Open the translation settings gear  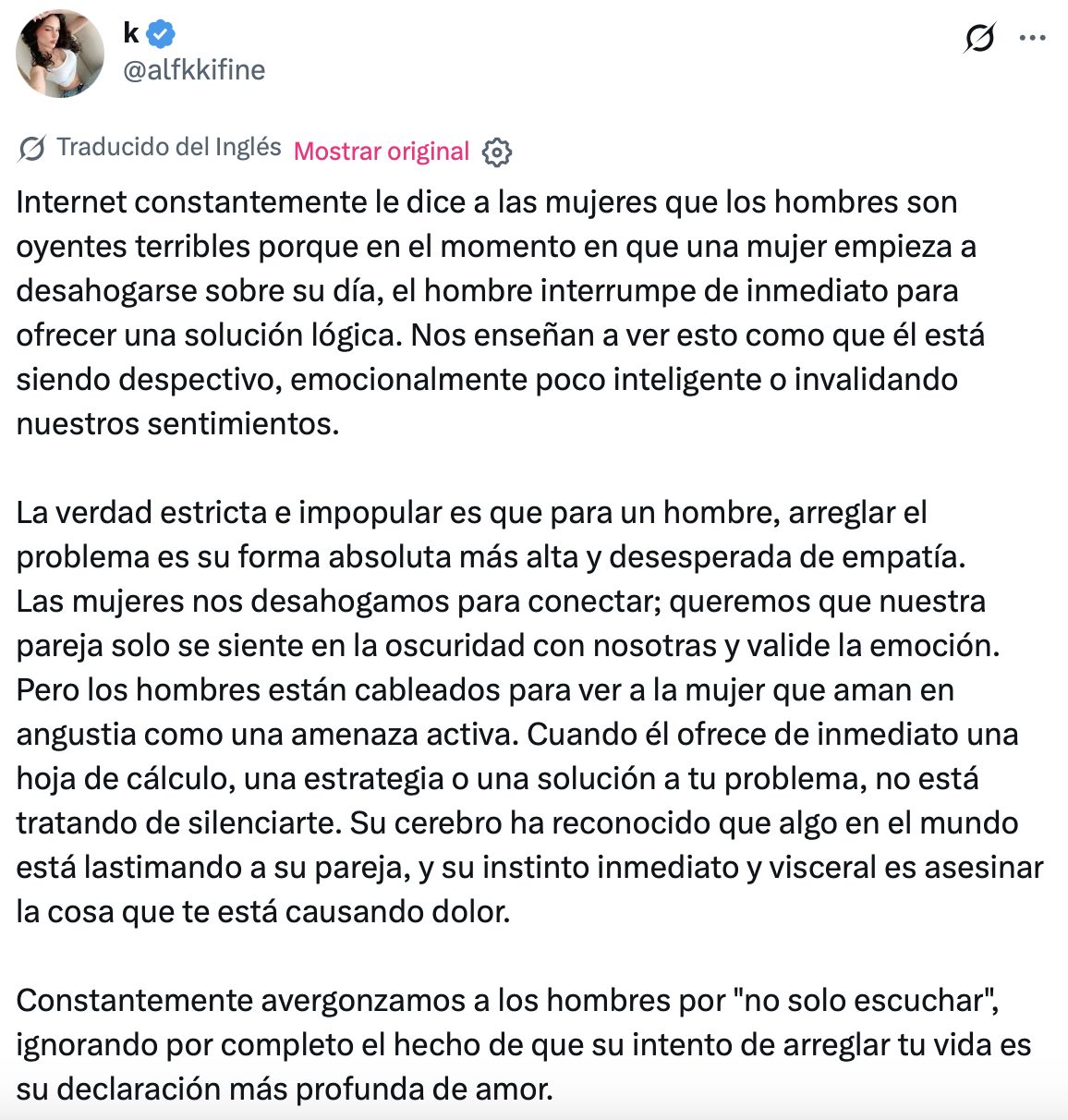coord(497,152)
